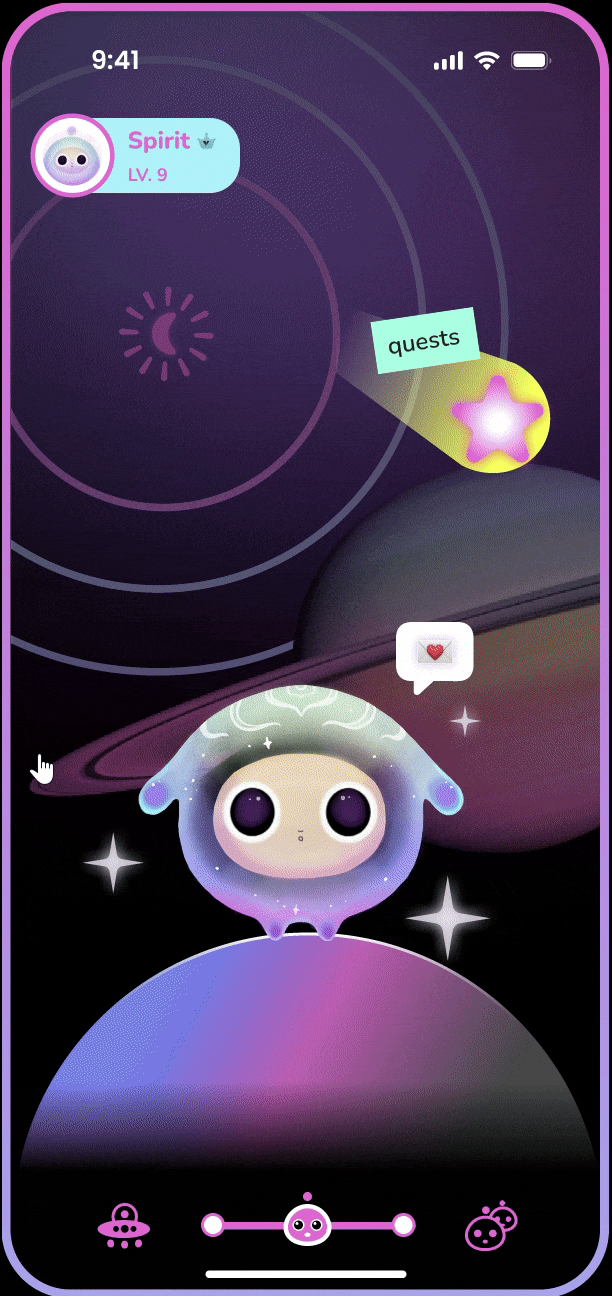Switch to the alien friends tab
612x1296 pixels.
click(x=490, y=1225)
